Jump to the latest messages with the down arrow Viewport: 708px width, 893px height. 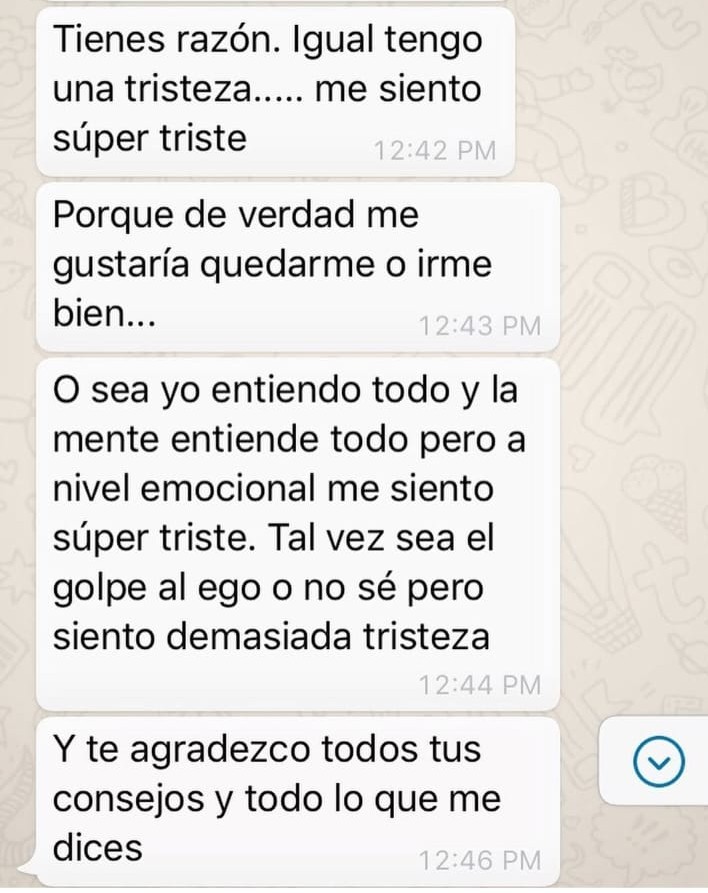[x=659, y=763]
